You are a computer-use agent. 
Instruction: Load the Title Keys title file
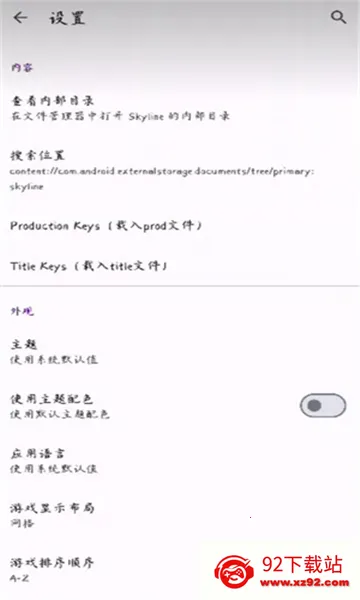[x=180, y=266]
